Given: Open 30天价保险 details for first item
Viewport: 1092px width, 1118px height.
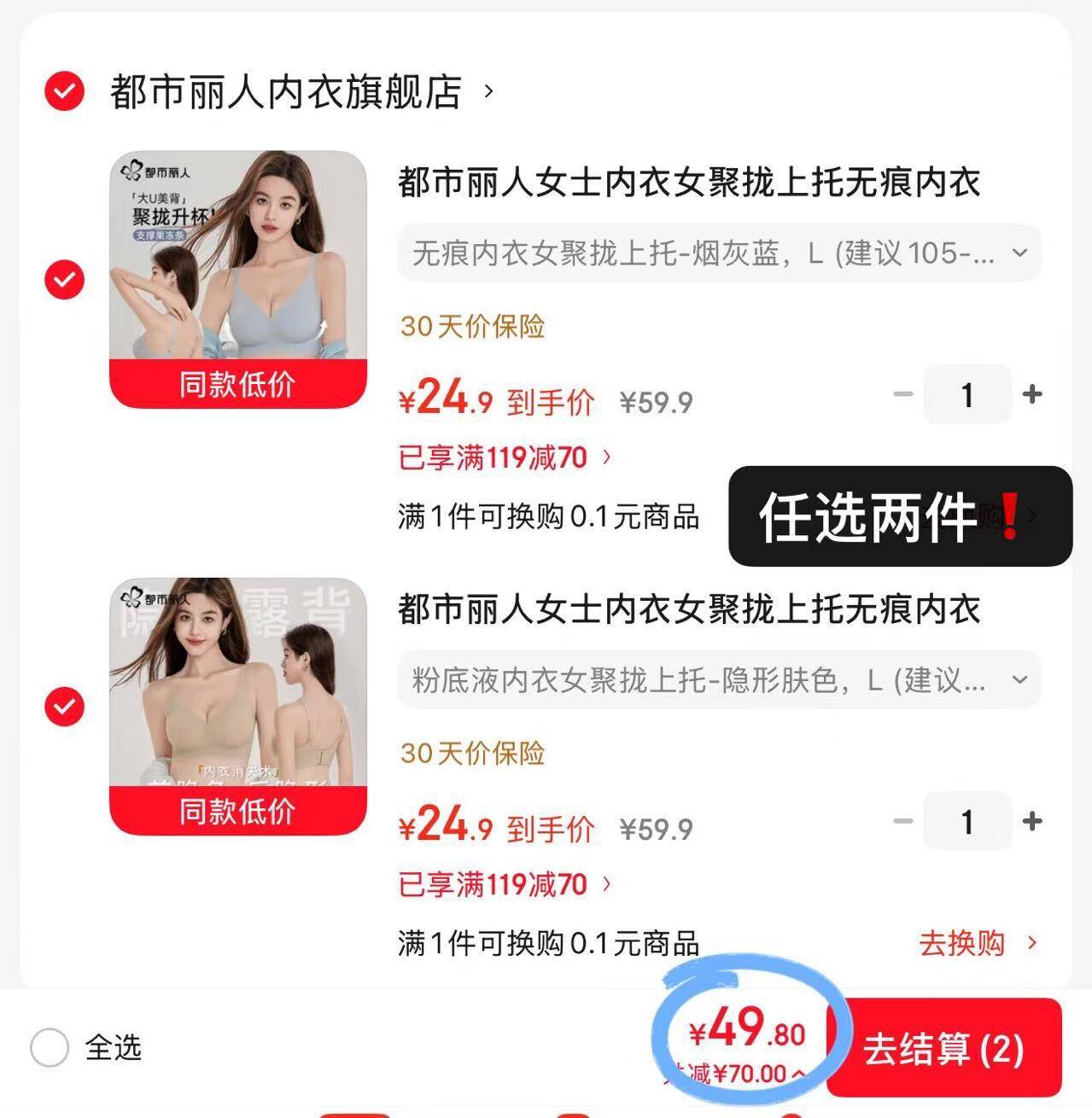Looking at the screenshot, I should pyautogui.click(x=474, y=327).
